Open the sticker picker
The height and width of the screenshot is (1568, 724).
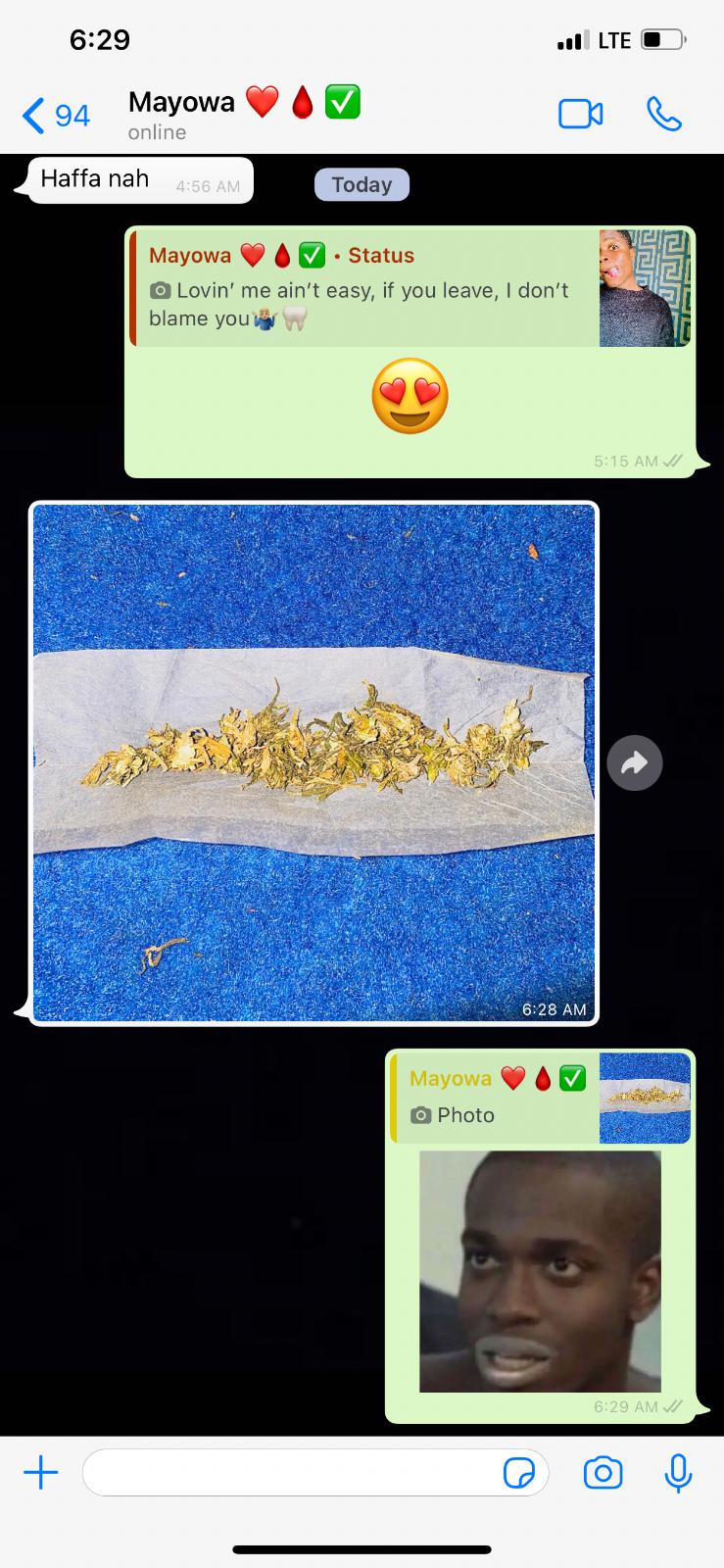[x=518, y=1473]
